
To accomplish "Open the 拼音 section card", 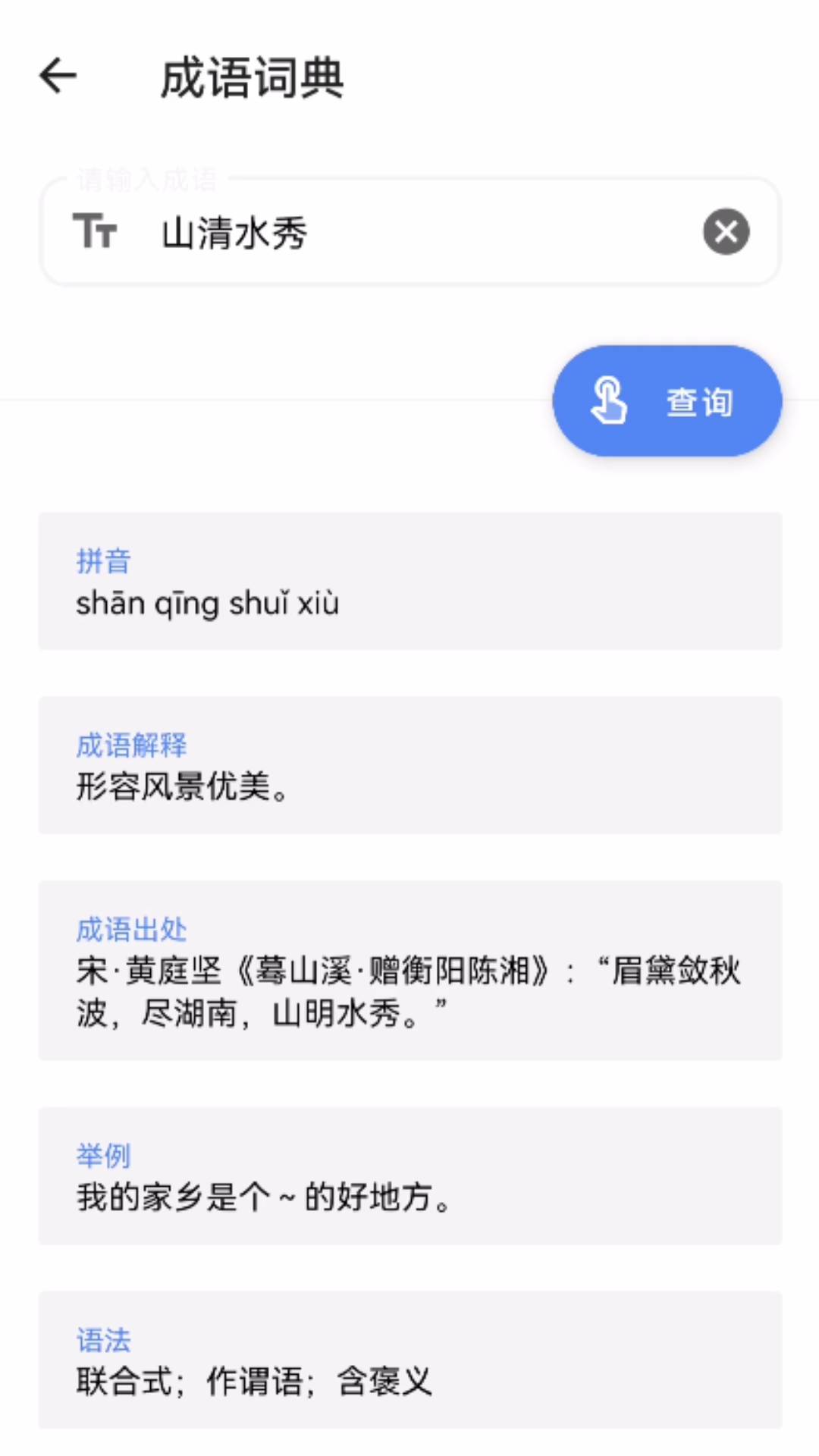I will 409,580.
